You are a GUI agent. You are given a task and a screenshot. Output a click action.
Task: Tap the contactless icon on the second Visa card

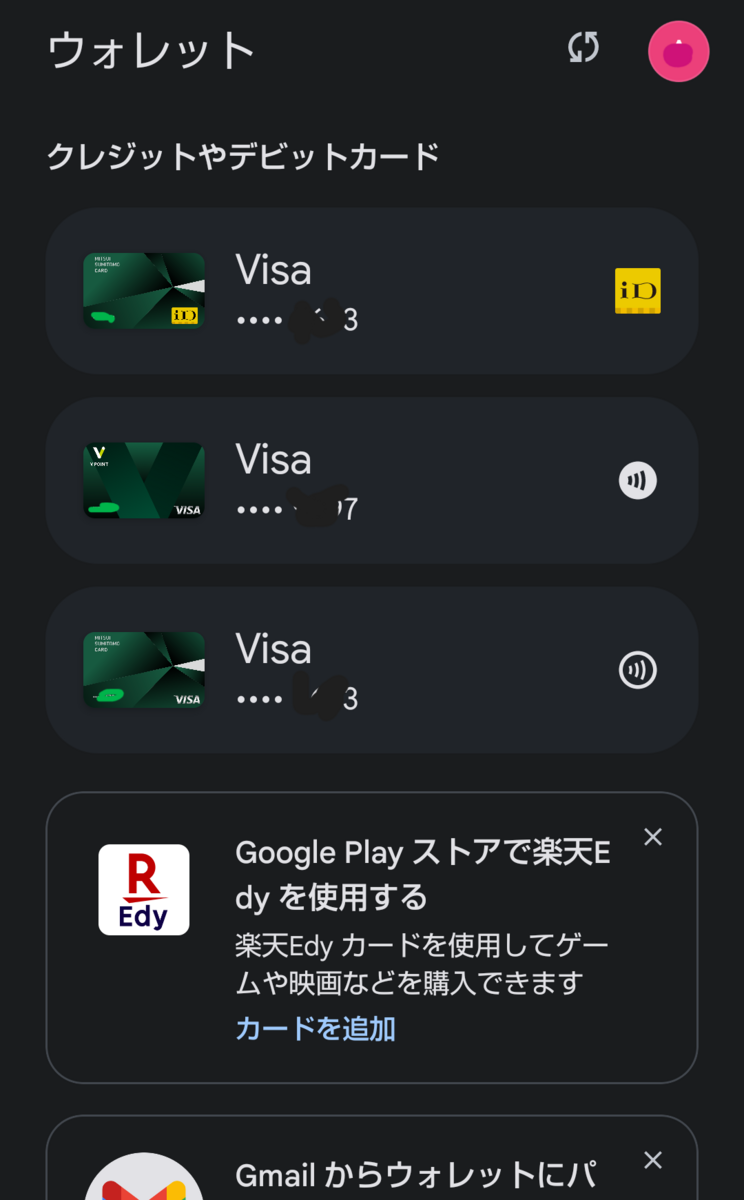click(x=637, y=480)
